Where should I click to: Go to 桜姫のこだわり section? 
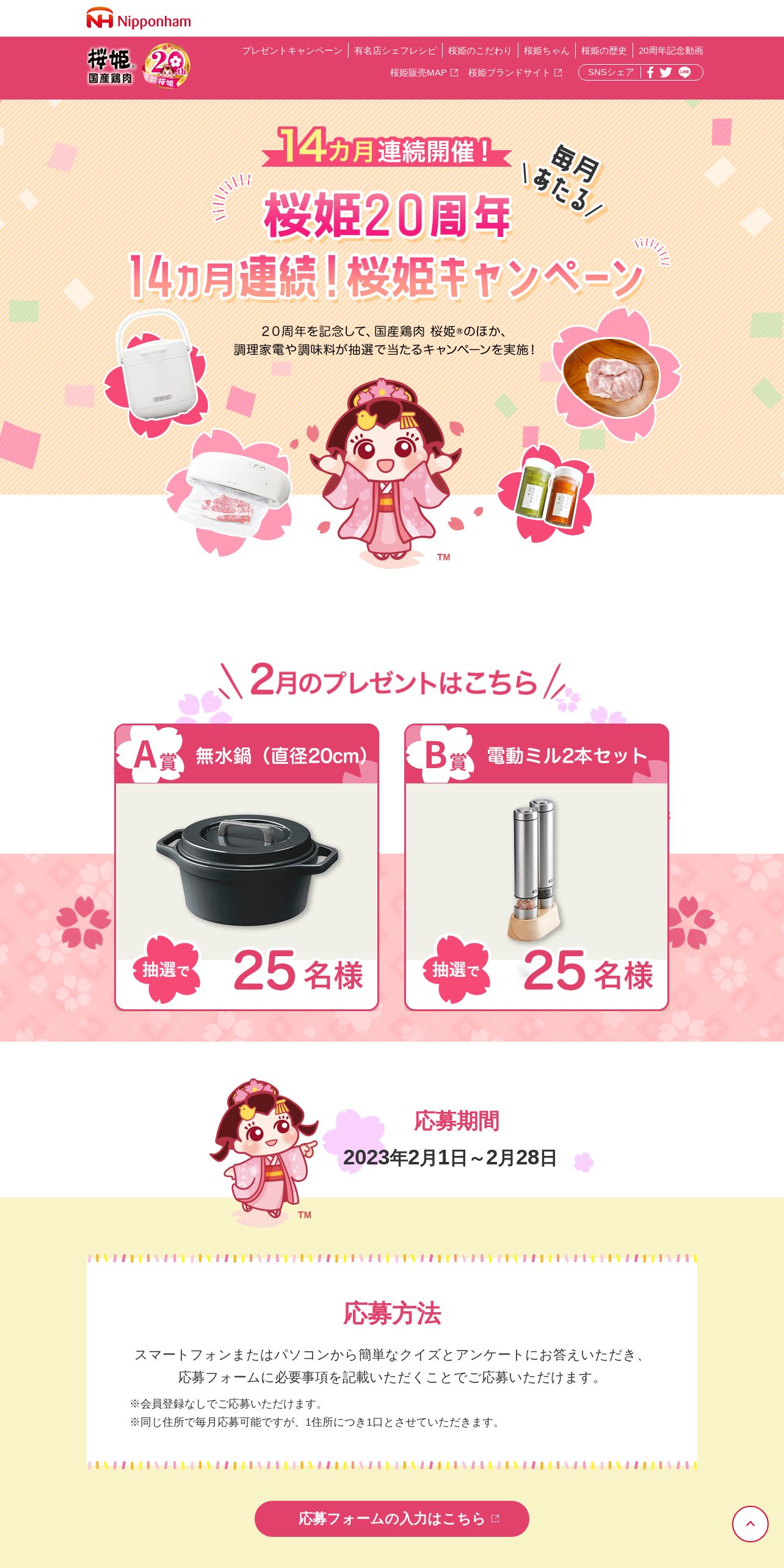(x=479, y=51)
